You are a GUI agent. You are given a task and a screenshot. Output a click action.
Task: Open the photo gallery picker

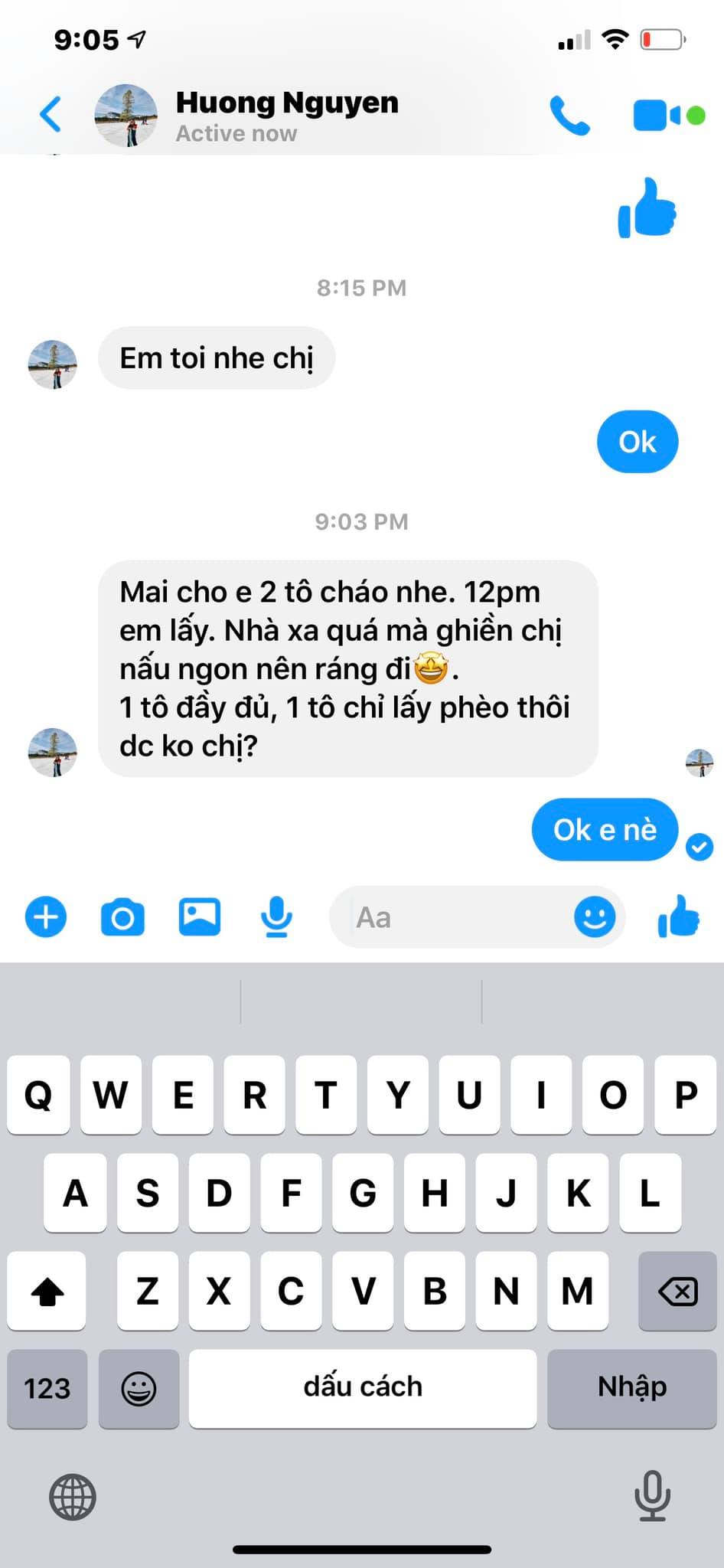tap(199, 916)
